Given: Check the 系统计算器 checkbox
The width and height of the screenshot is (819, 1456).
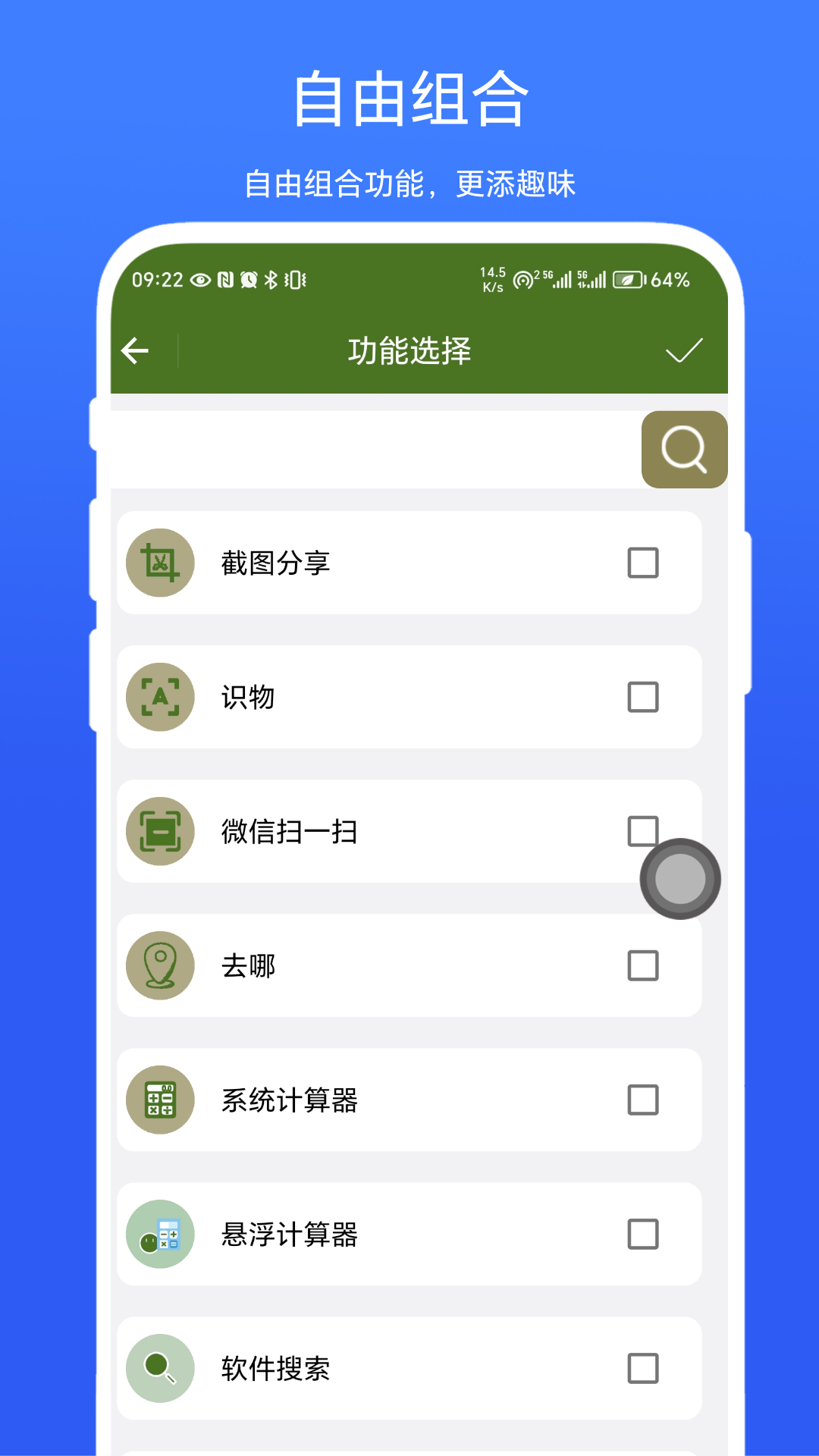Looking at the screenshot, I should 644,1100.
